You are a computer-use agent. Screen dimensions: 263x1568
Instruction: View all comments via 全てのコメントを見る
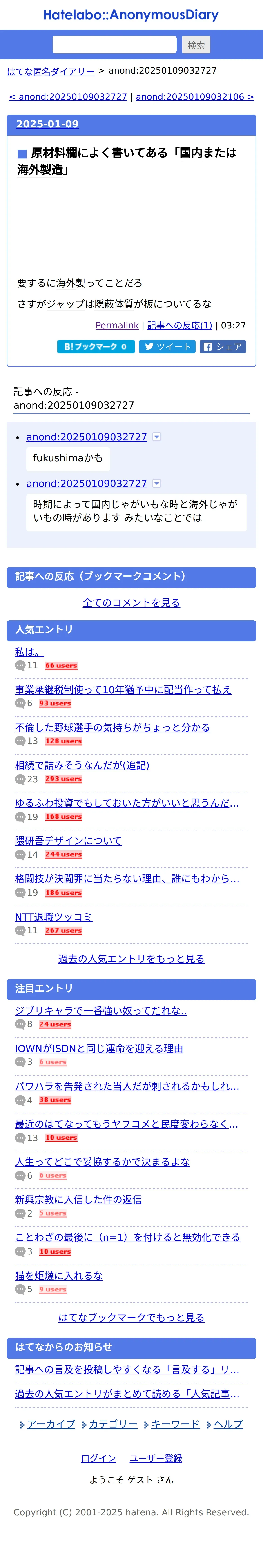tap(131, 603)
